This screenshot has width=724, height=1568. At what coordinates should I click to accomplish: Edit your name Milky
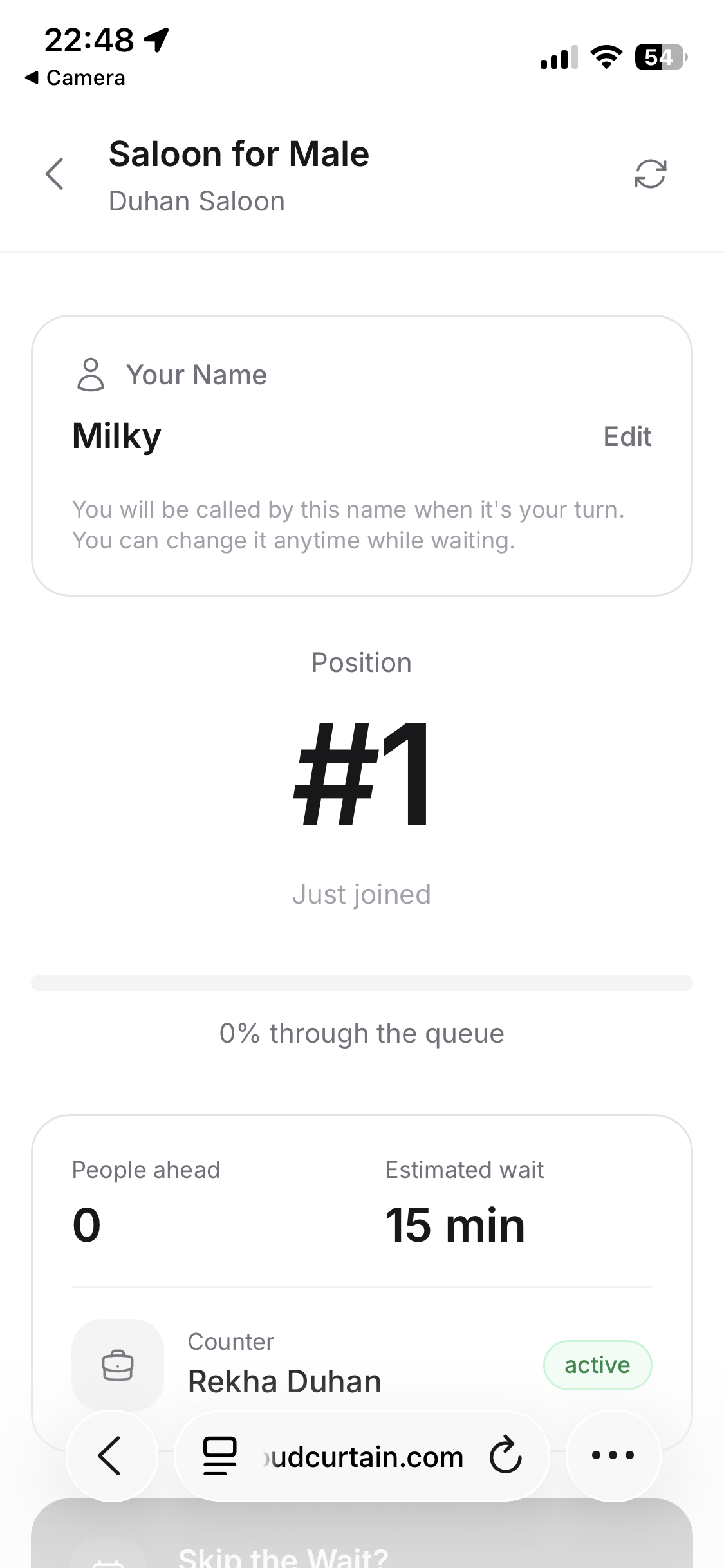627,436
